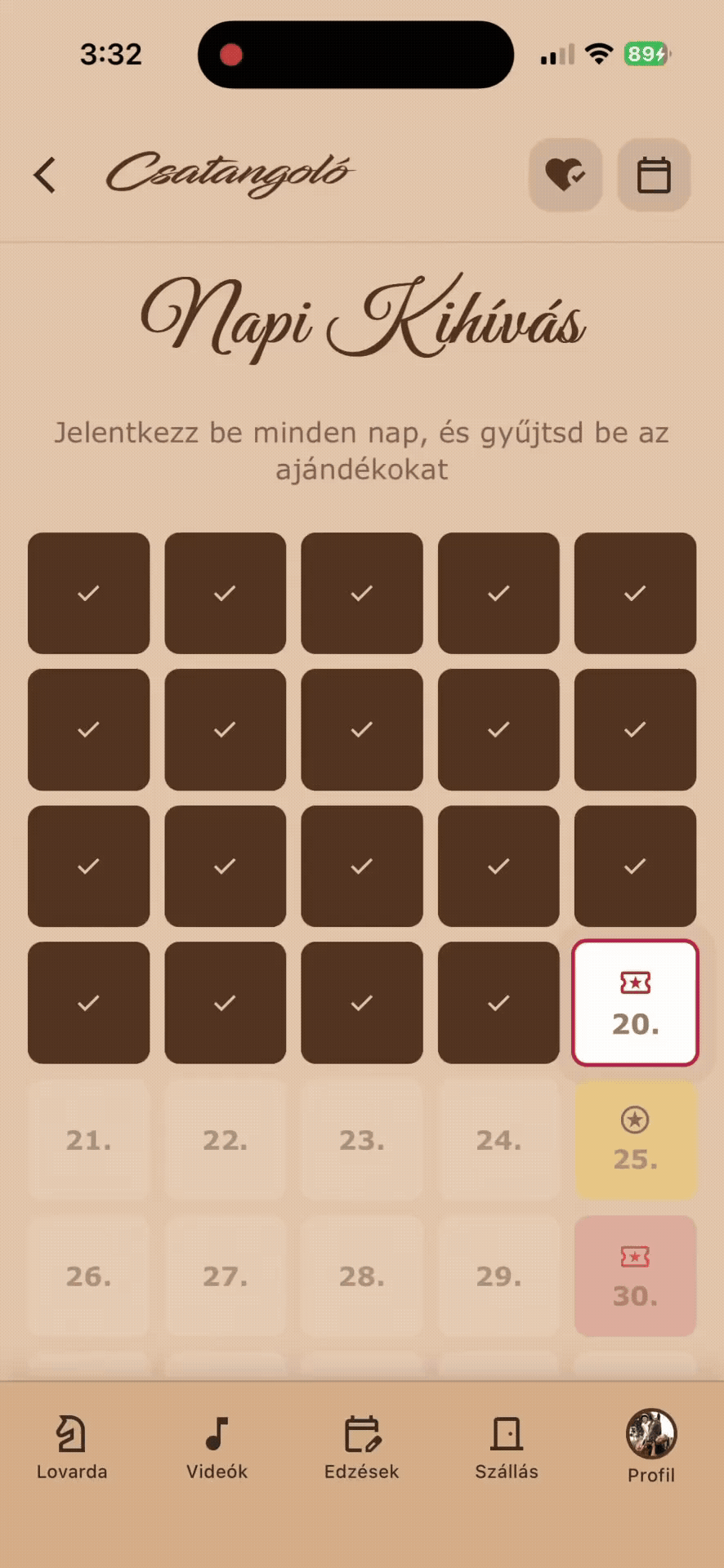Viewport: 724px width, 1568px height.
Task: Claim the day 20 ticket reward
Action: (x=635, y=1003)
